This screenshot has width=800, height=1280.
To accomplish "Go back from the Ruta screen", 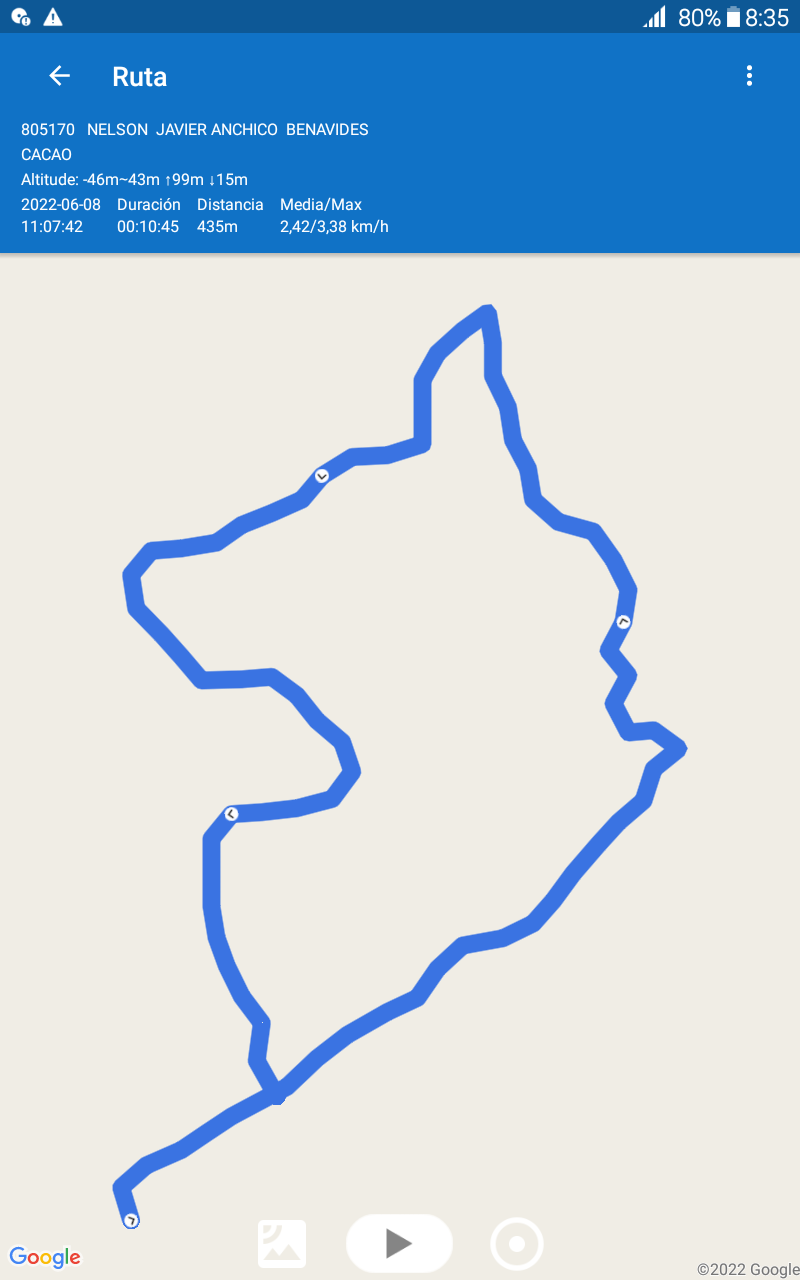I will pos(60,76).
